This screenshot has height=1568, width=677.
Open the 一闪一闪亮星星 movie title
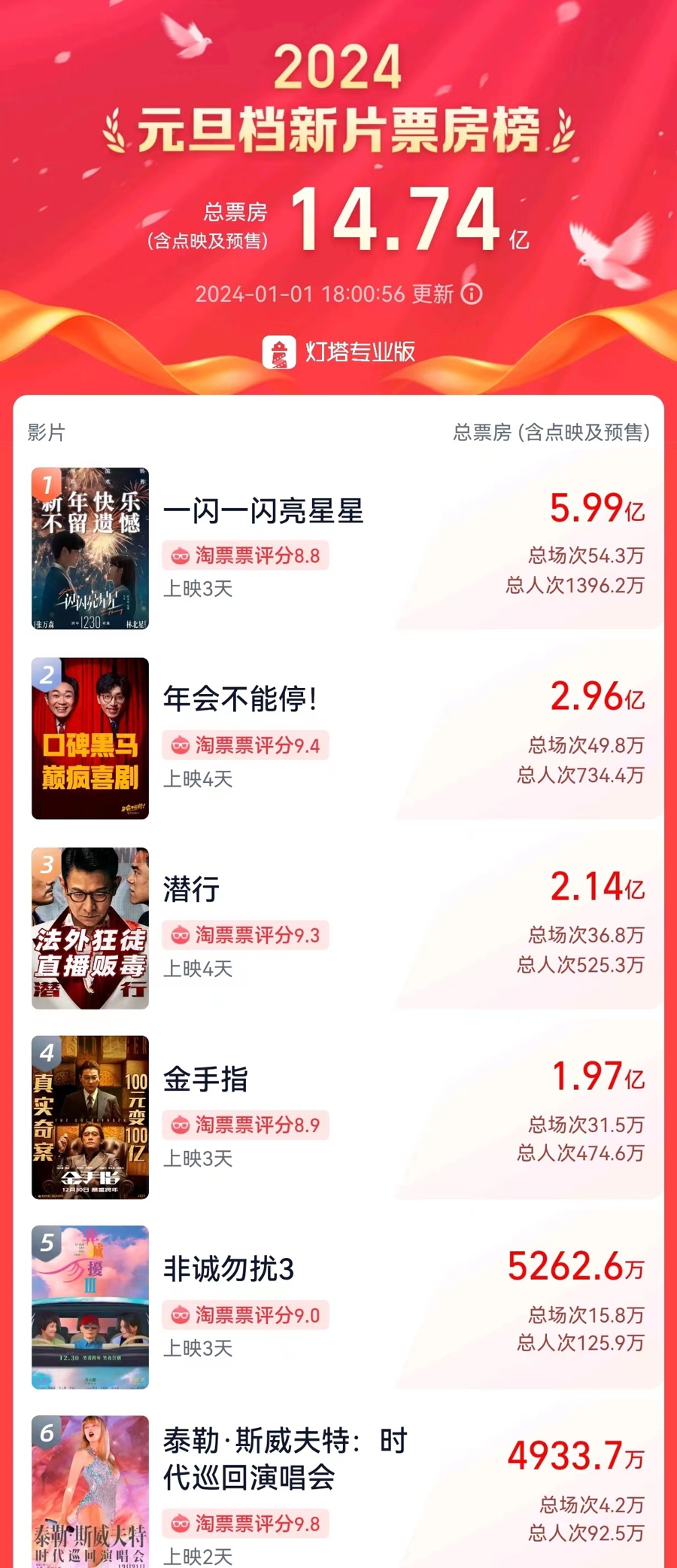point(263,513)
